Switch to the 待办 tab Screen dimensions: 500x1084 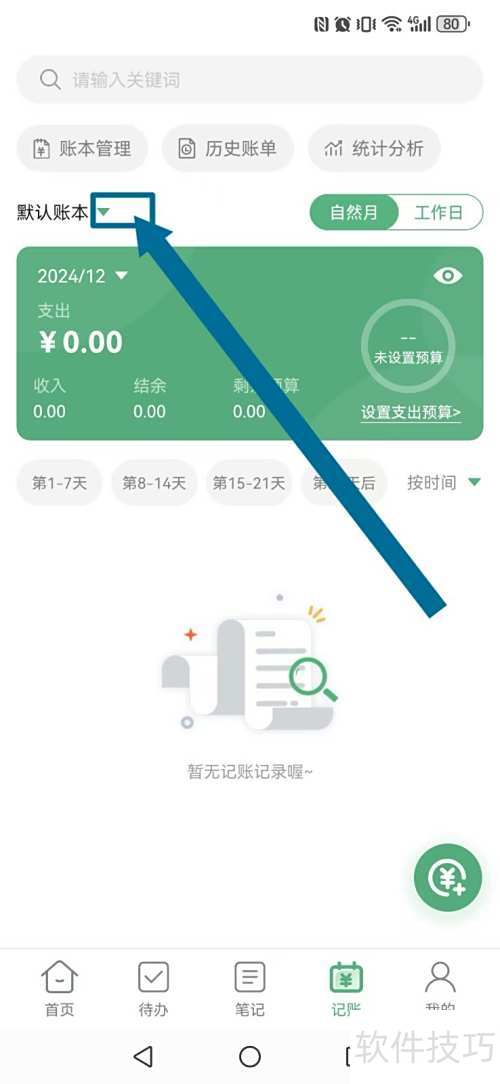click(x=154, y=989)
